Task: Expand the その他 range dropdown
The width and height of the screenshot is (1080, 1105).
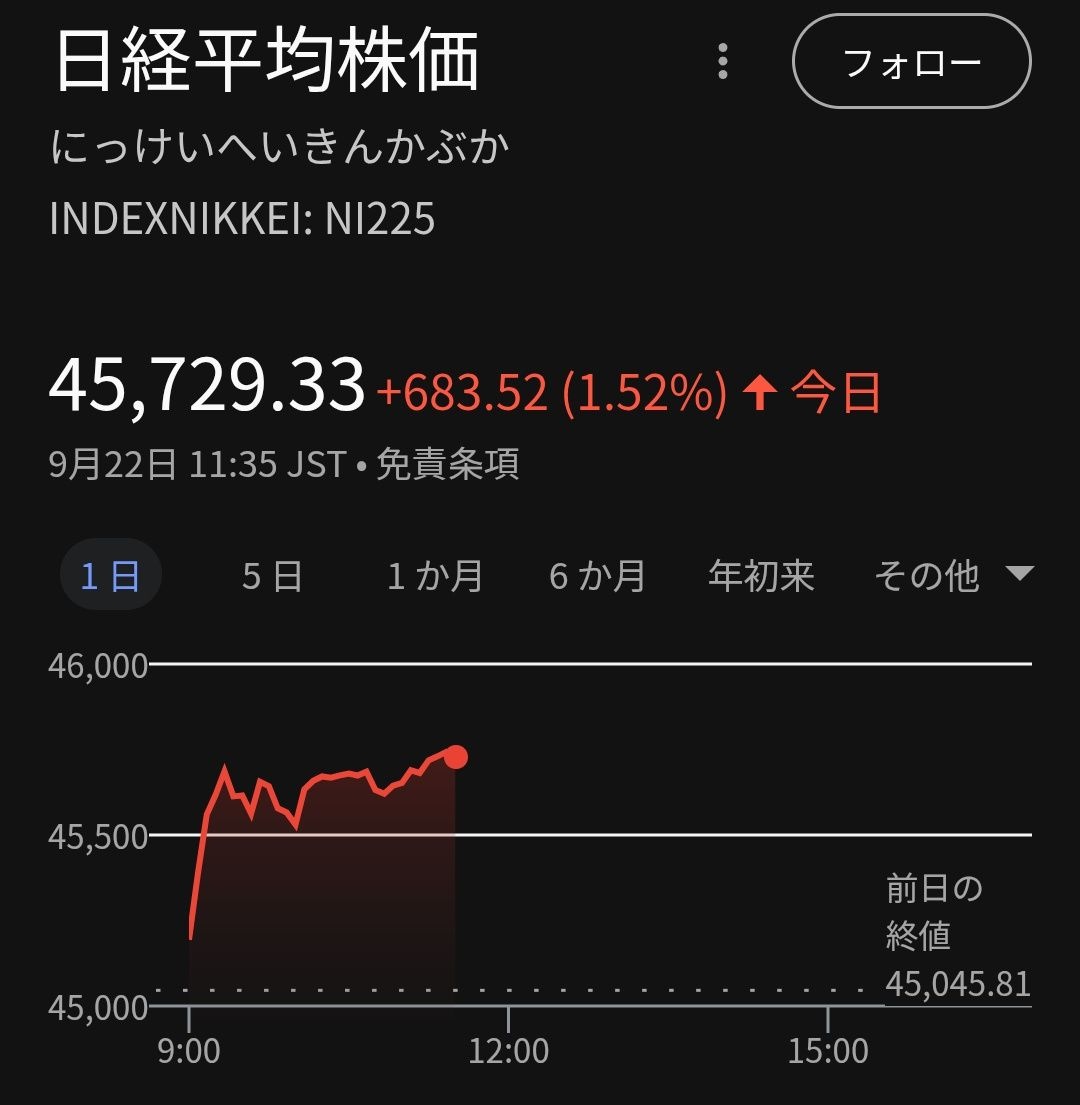Action: pyautogui.click(x=952, y=576)
